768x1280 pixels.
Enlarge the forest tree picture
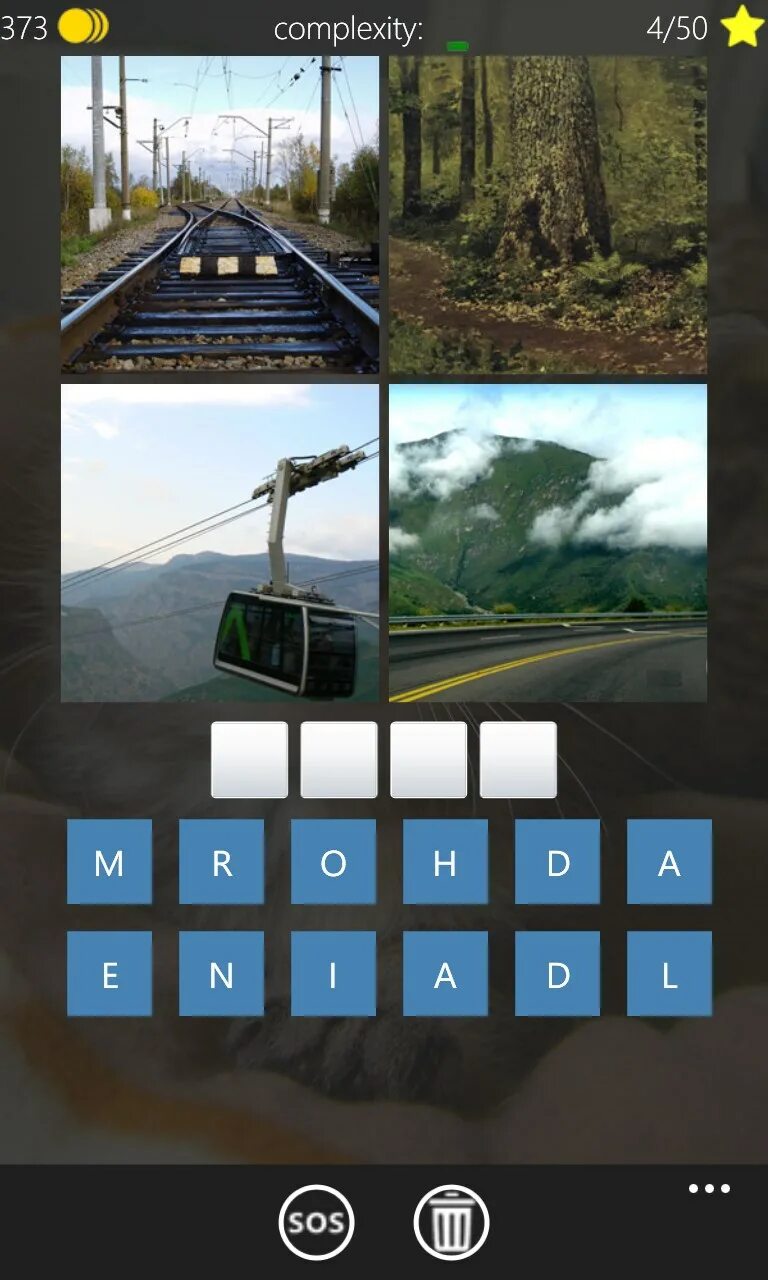[548, 214]
